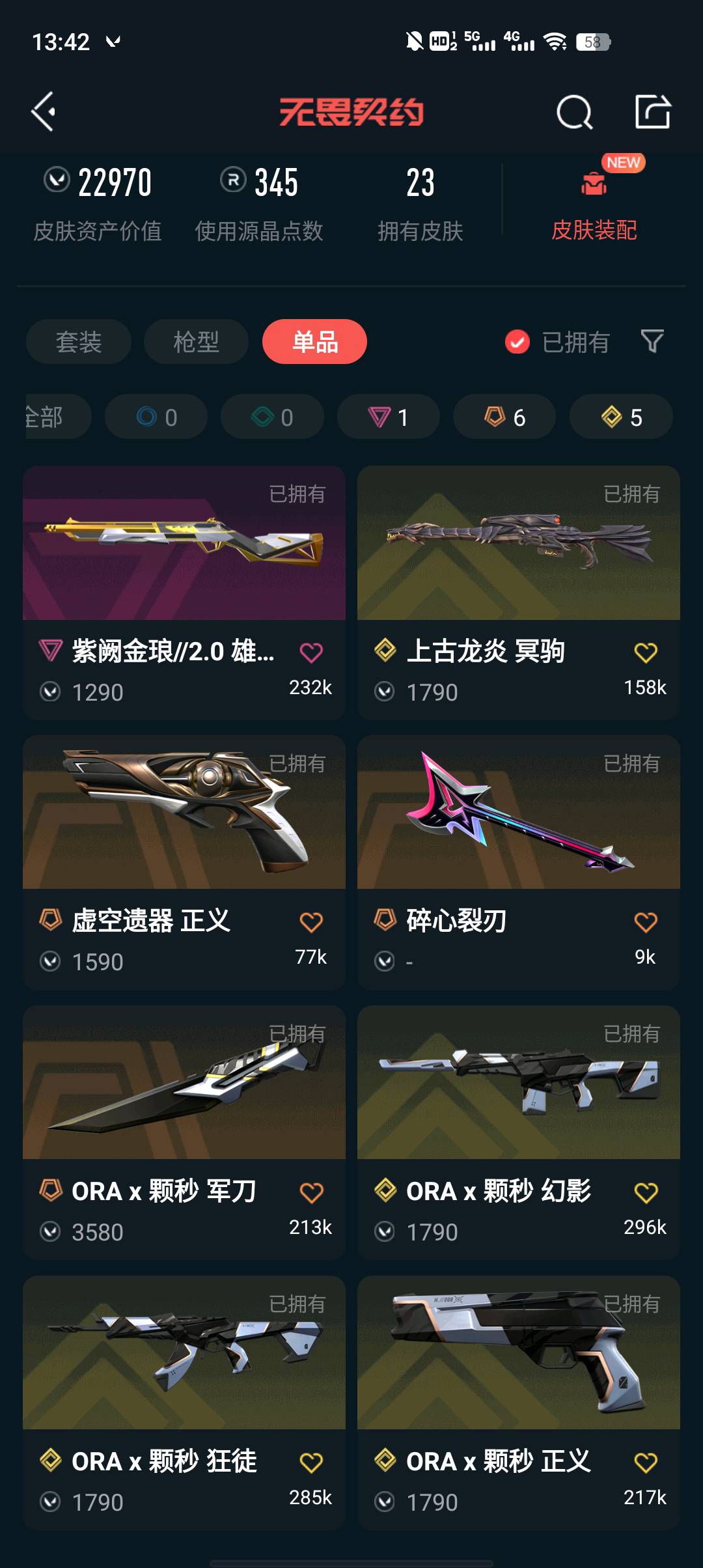The height and width of the screenshot is (1568, 703).
Task: Open the 虚空遗器 正义 skin card
Action: (184, 863)
